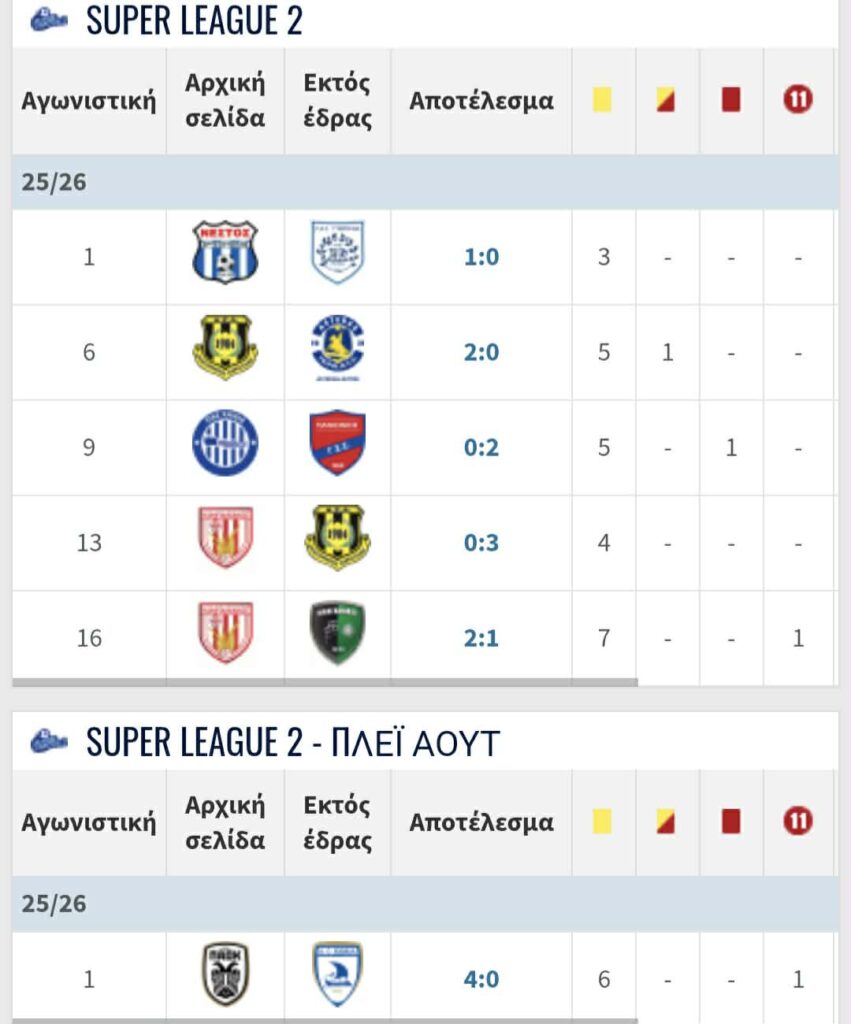Open the home team crest in the 0:3 row
Screen dimensions: 851x1024
[x=225, y=537]
